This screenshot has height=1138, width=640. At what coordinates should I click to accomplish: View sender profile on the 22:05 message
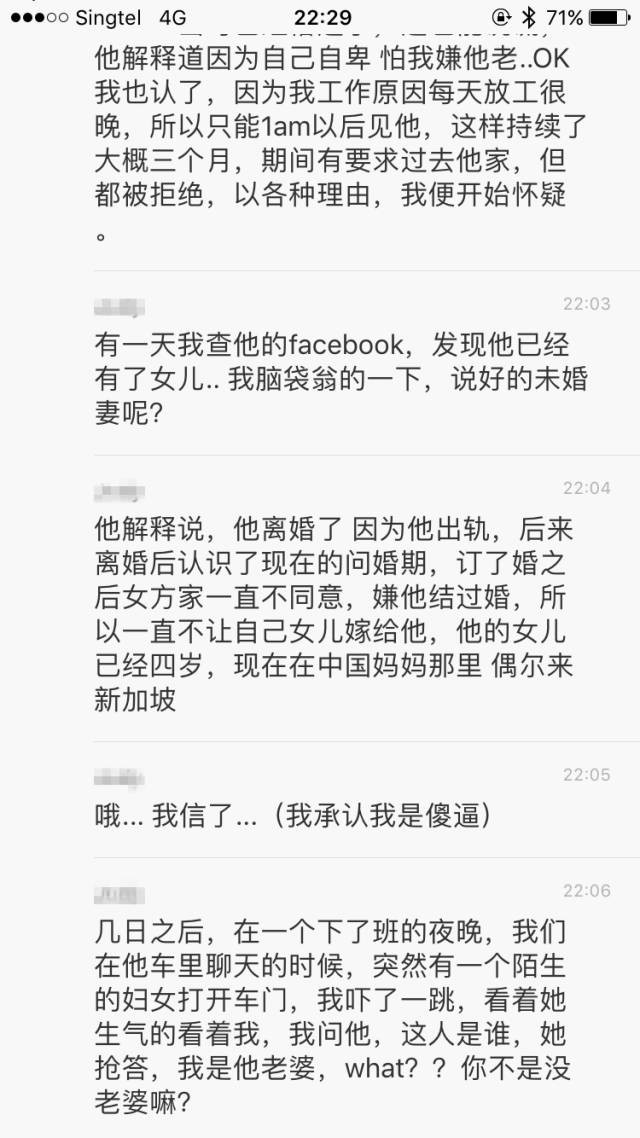(120, 775)
